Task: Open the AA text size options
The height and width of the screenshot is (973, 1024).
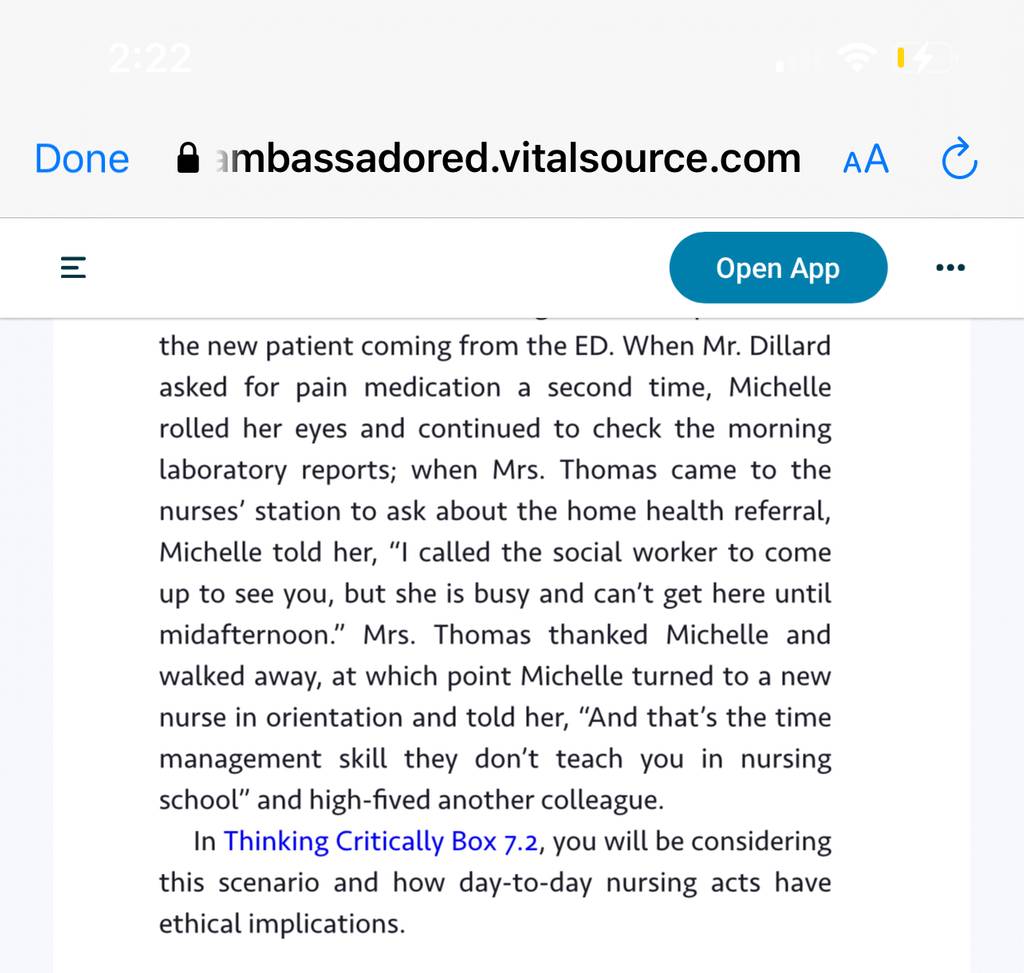Action: coord(865,159)
